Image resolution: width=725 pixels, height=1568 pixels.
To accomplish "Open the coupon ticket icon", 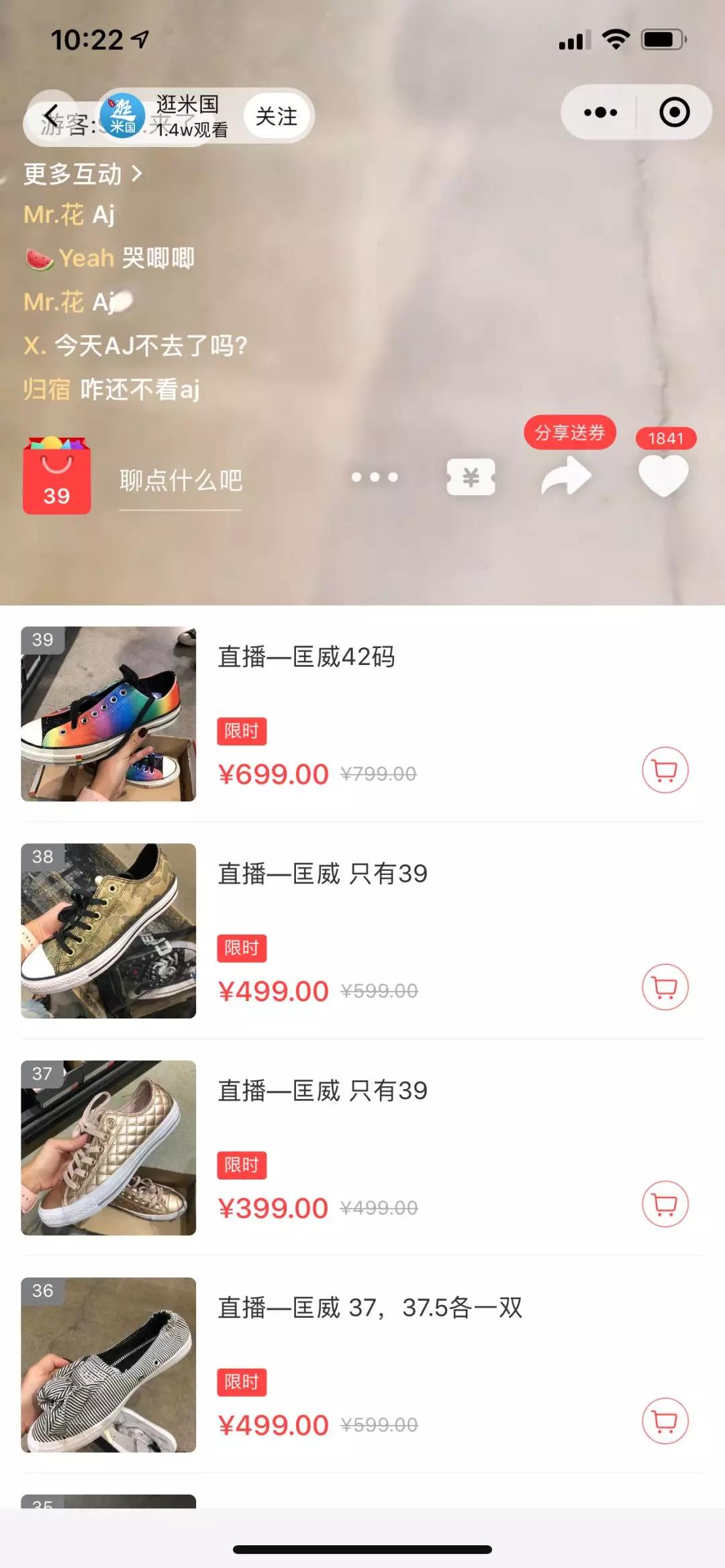I will (x=471, y=477).
